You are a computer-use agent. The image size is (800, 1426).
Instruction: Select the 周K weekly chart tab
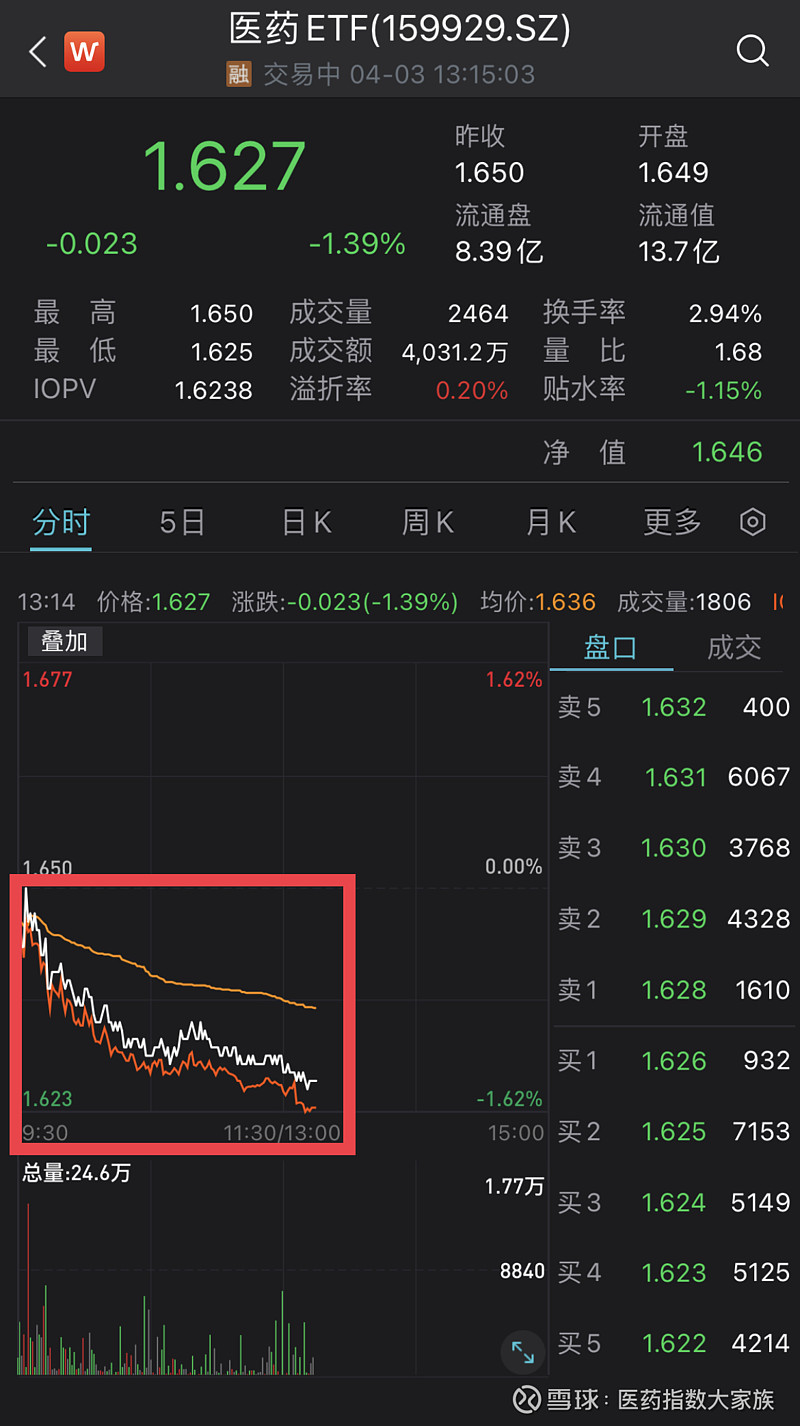click(428, 522)
